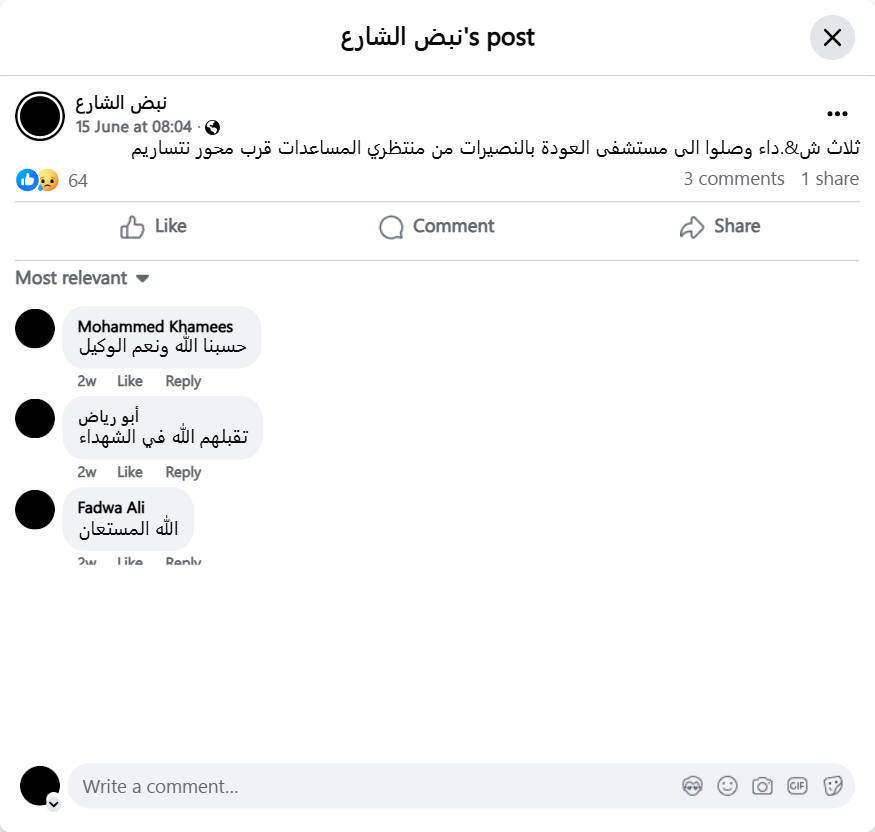The image size is (875, 832).
Task: Insert an emoji in the comment
Action: click(728, 786)
